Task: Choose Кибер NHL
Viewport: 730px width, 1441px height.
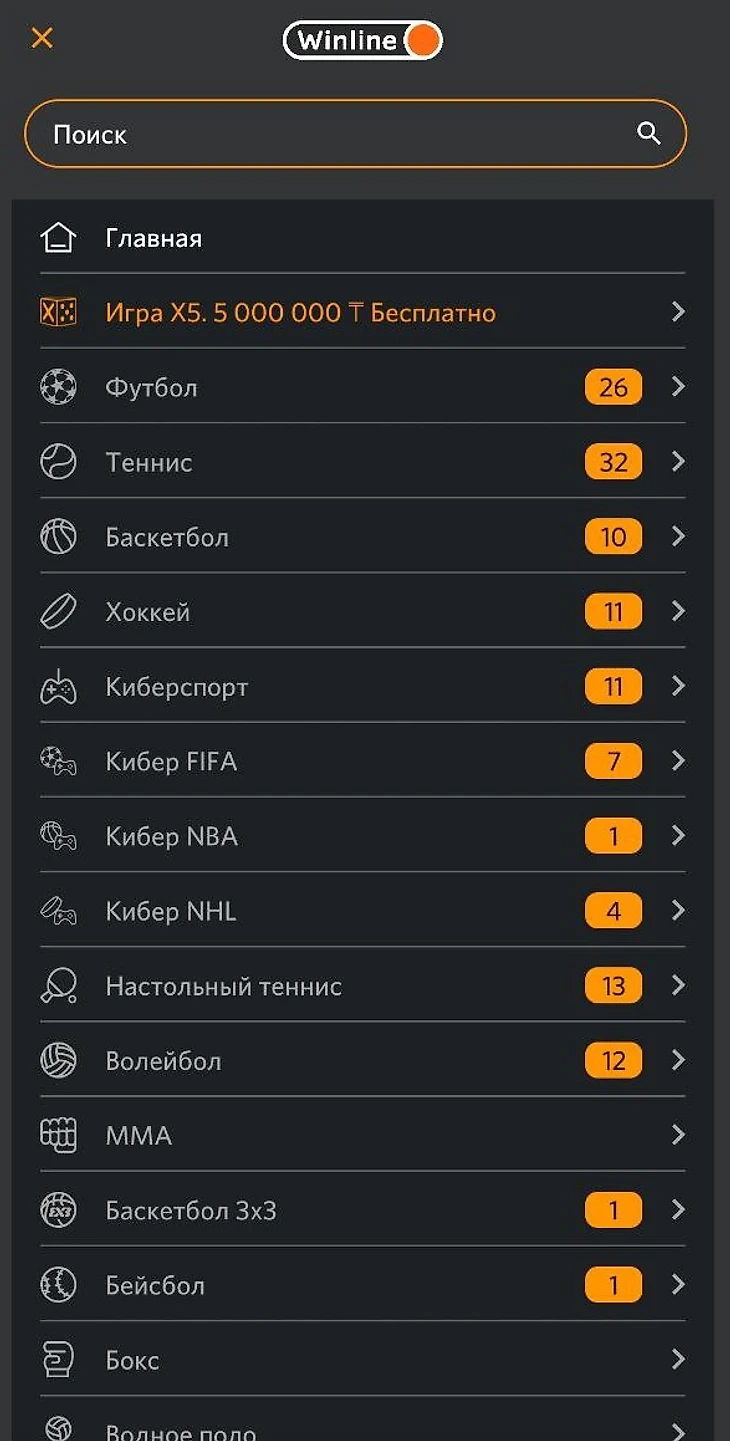Action: point(171,911)
